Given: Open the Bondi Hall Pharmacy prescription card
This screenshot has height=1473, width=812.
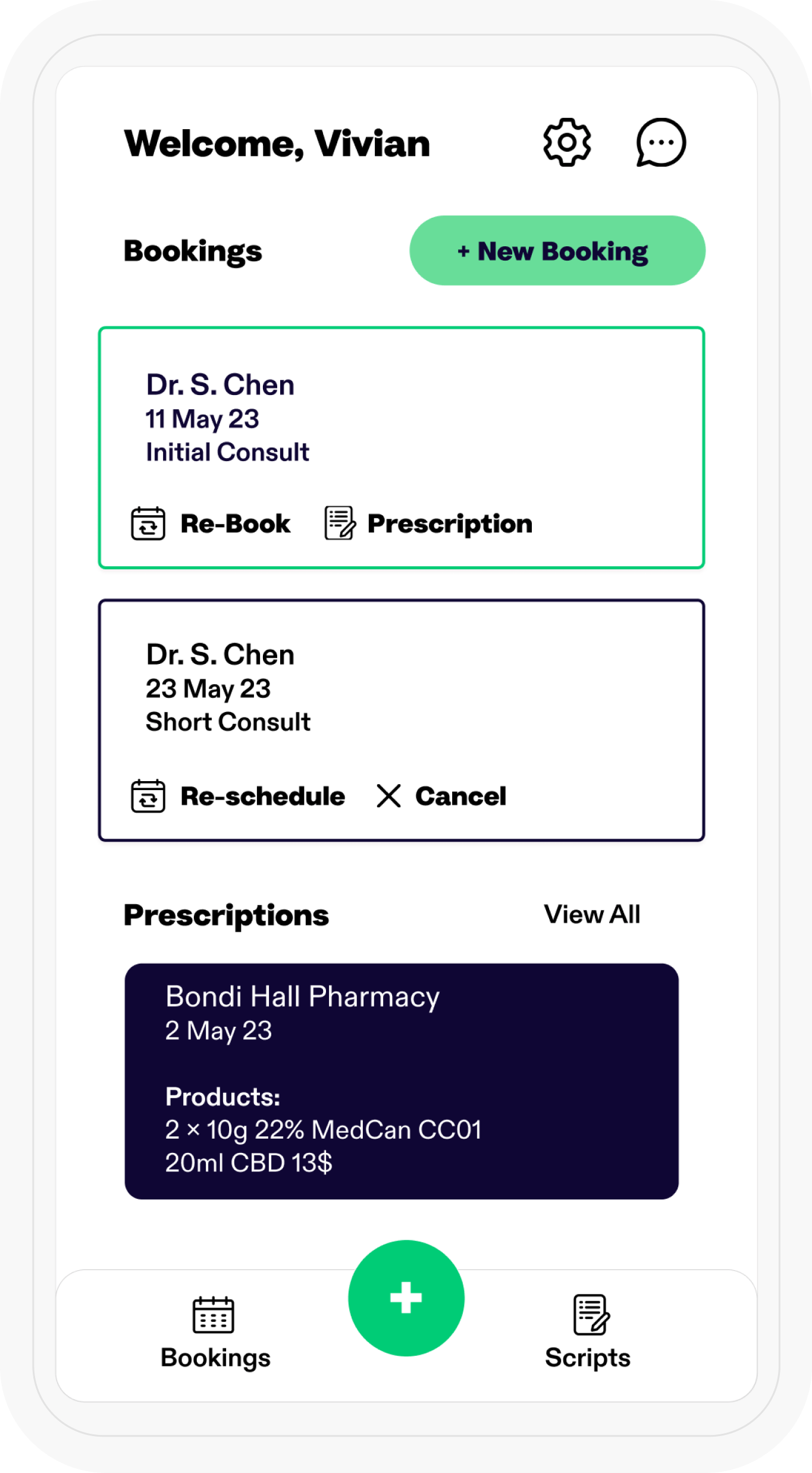Looking at the screenshot, I should point(402,1081).
